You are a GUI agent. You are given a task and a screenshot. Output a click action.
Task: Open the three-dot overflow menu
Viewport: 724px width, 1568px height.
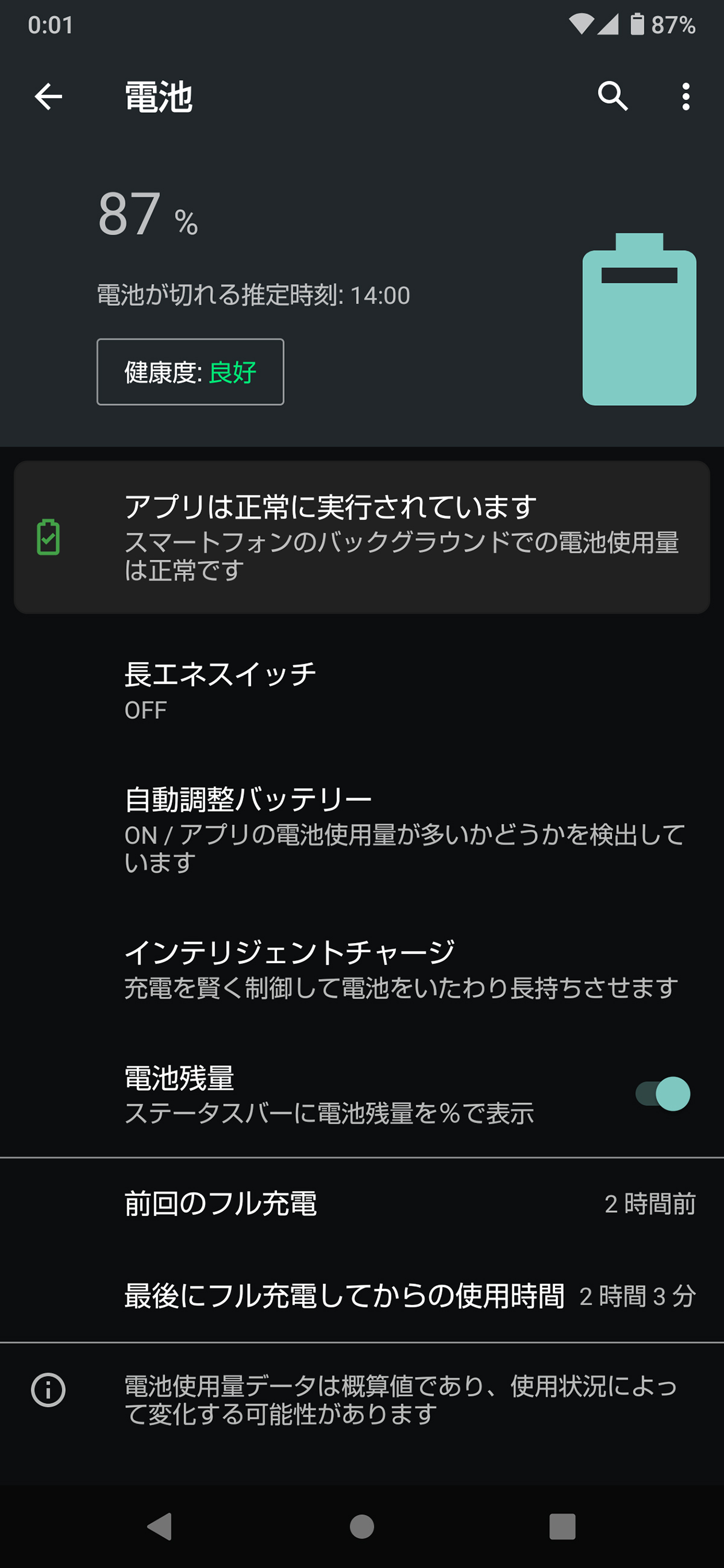coord(685,96)
